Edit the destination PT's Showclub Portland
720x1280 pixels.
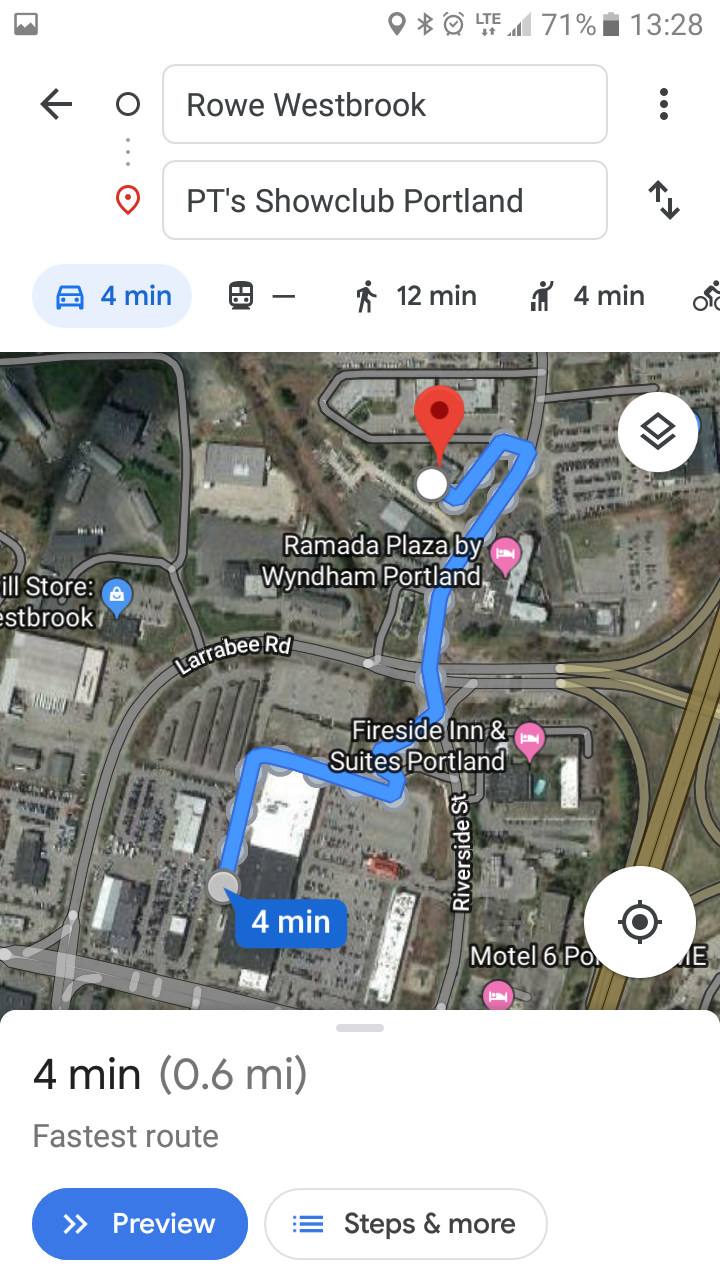point(384,201)
